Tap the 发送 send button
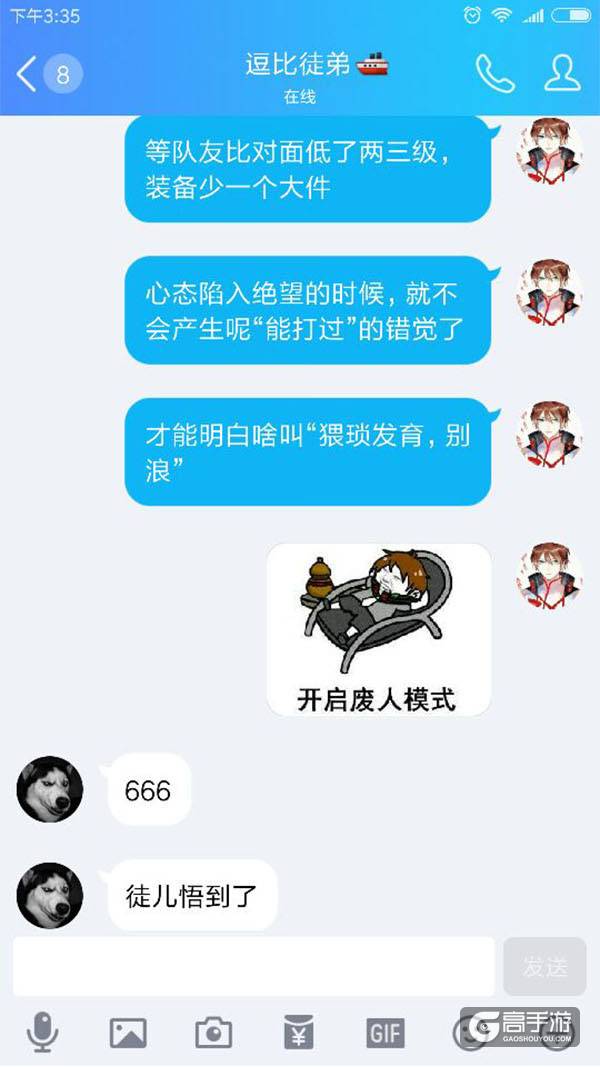The width and height of the screenshot is (600, 1067). point(545,966)
